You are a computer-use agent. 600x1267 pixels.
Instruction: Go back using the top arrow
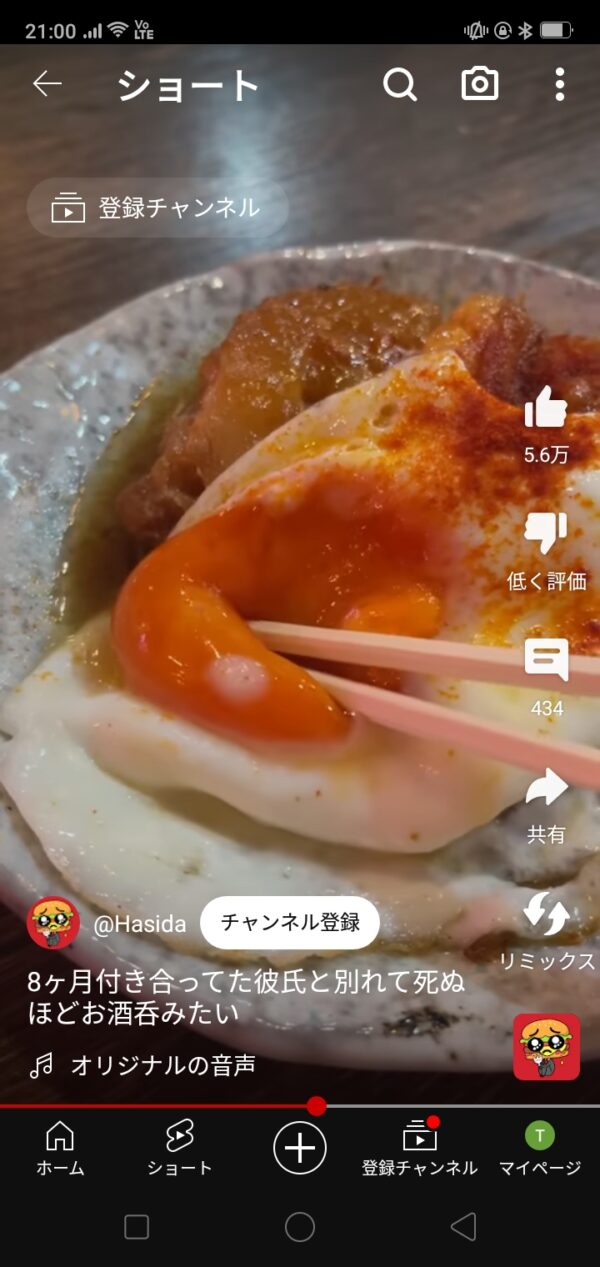point(47,84)
